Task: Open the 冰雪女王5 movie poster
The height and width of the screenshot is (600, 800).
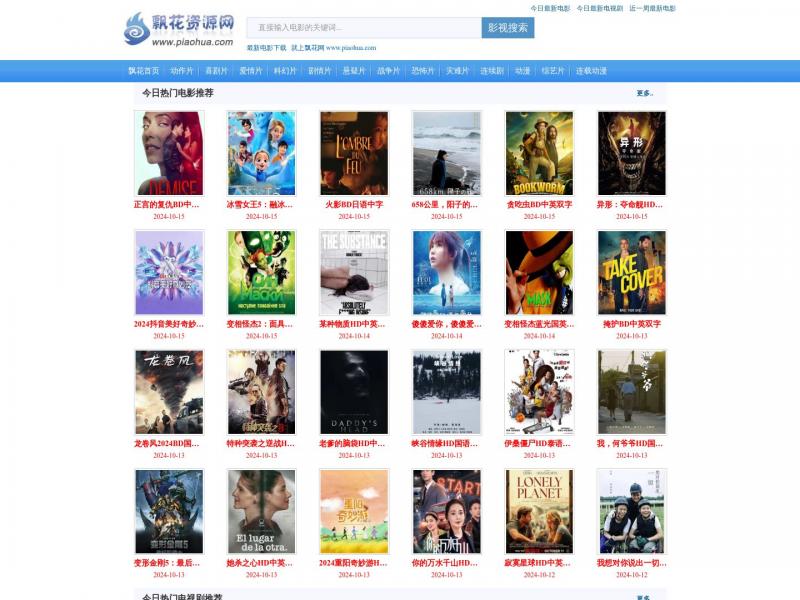Action: click(261, 153)
